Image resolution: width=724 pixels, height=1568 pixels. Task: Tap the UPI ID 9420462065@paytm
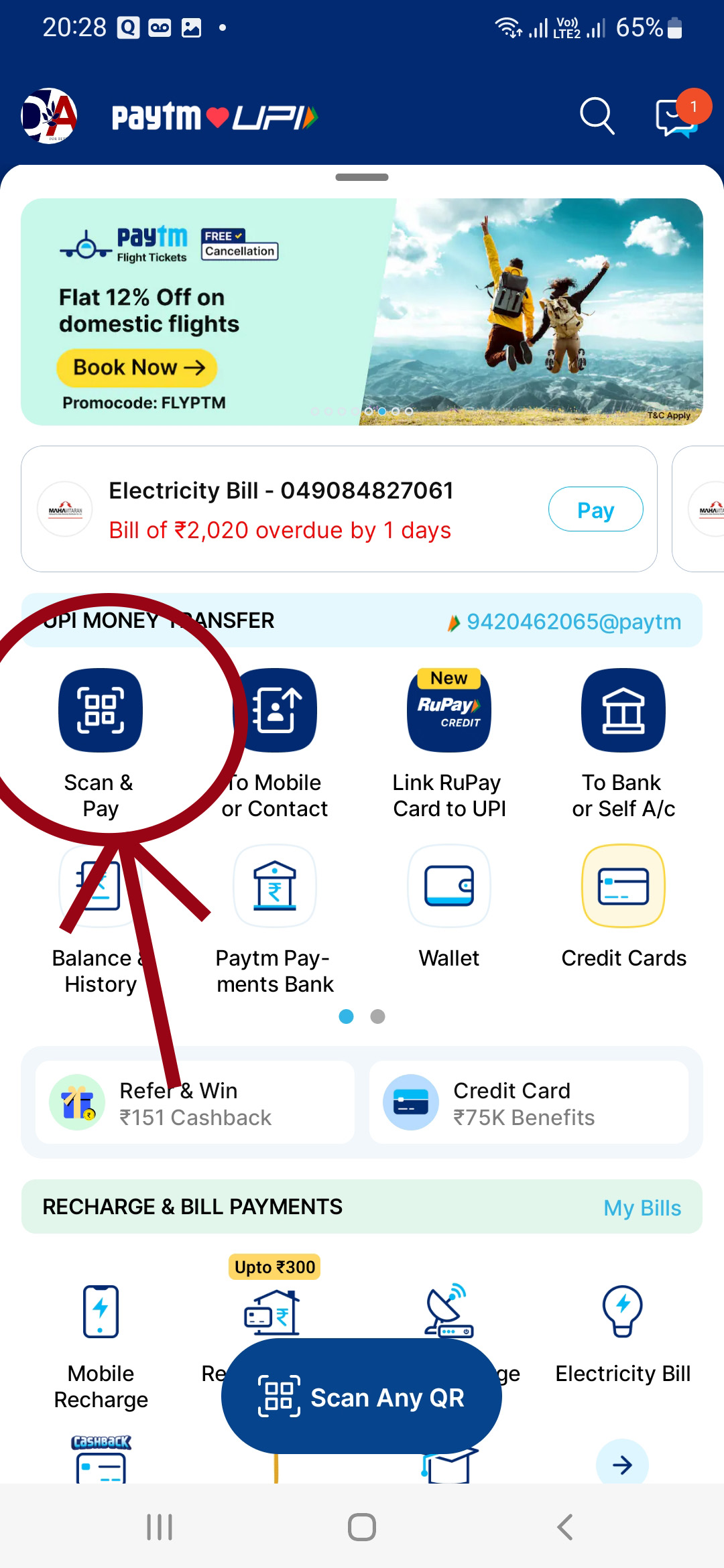(573, 622)
